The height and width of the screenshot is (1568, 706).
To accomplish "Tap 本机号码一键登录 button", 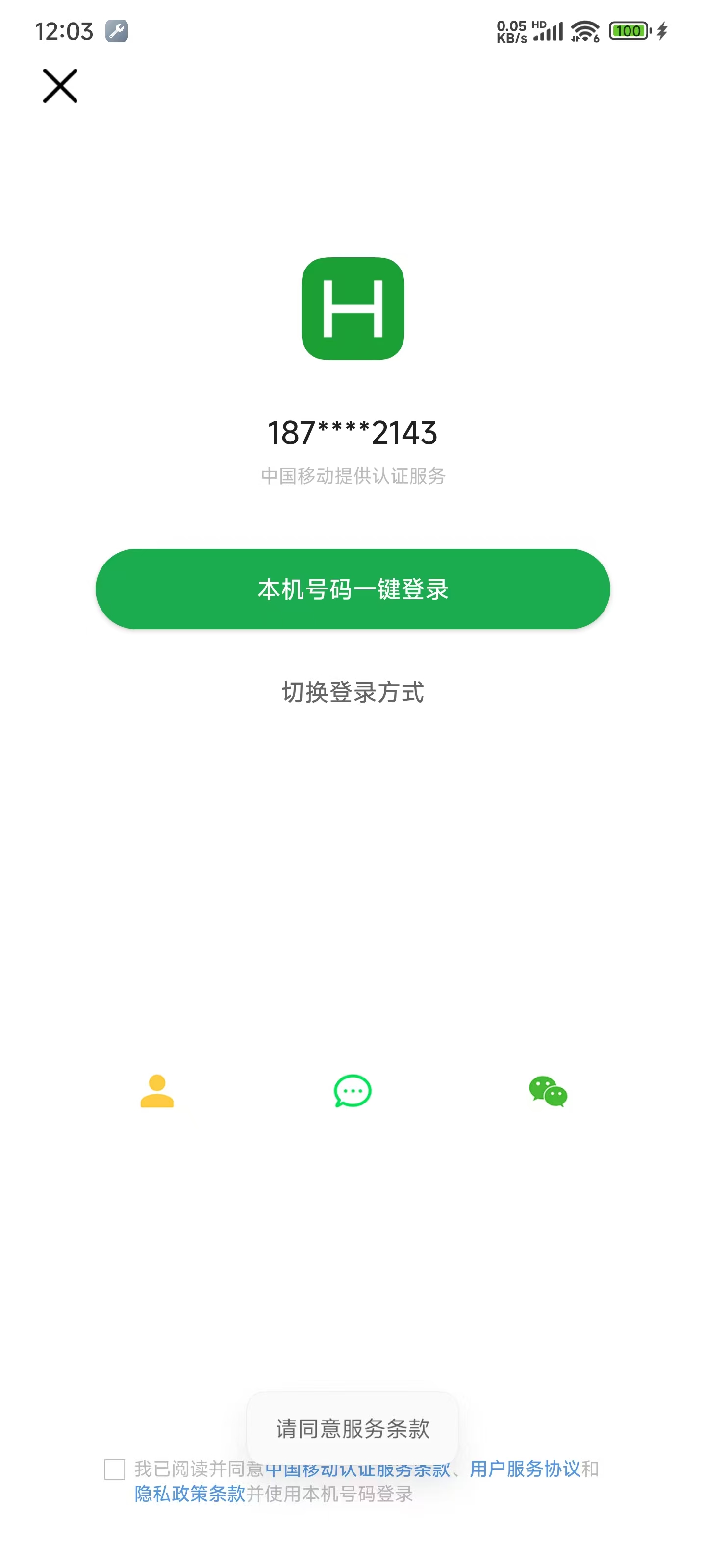I will coord(353,588).
